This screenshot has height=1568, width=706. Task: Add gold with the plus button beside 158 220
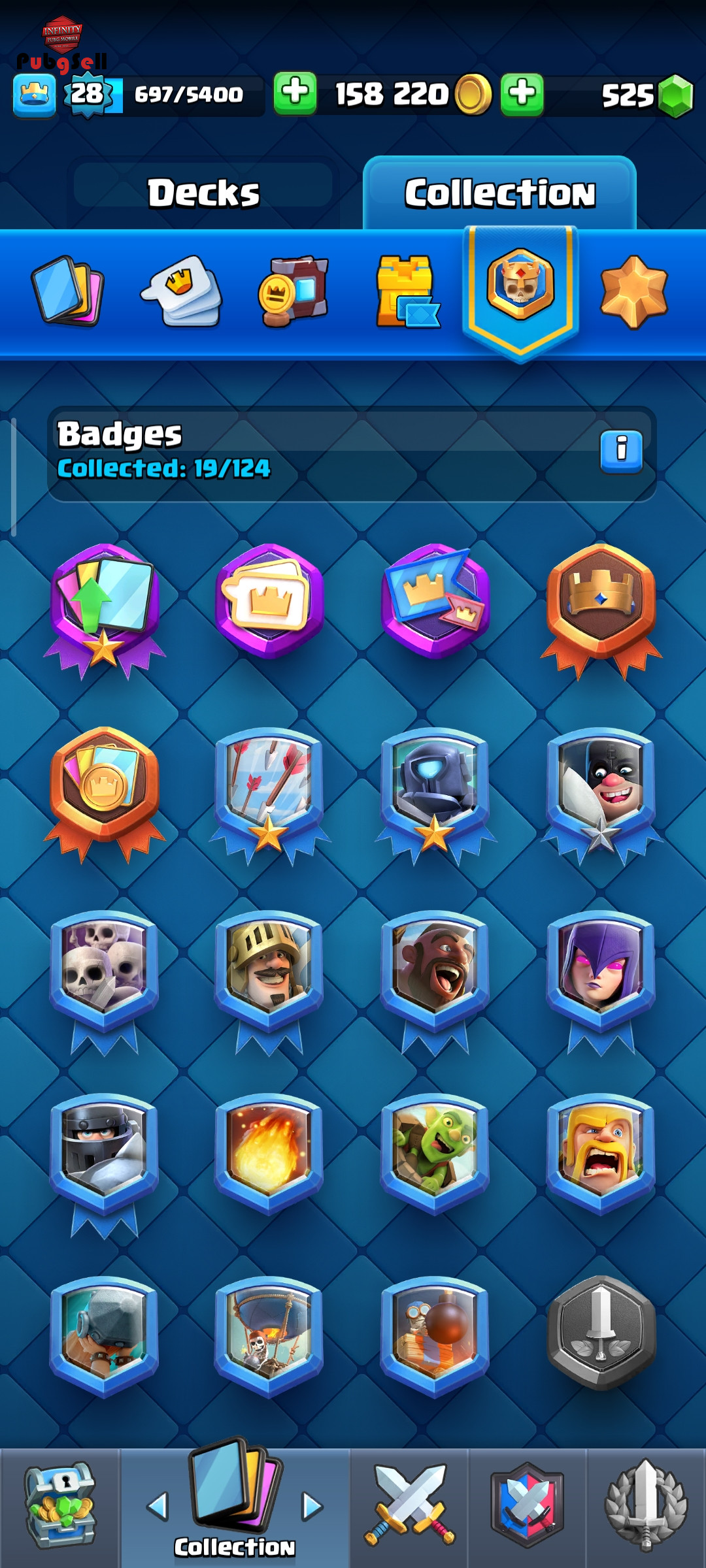[x=295, y=93]
